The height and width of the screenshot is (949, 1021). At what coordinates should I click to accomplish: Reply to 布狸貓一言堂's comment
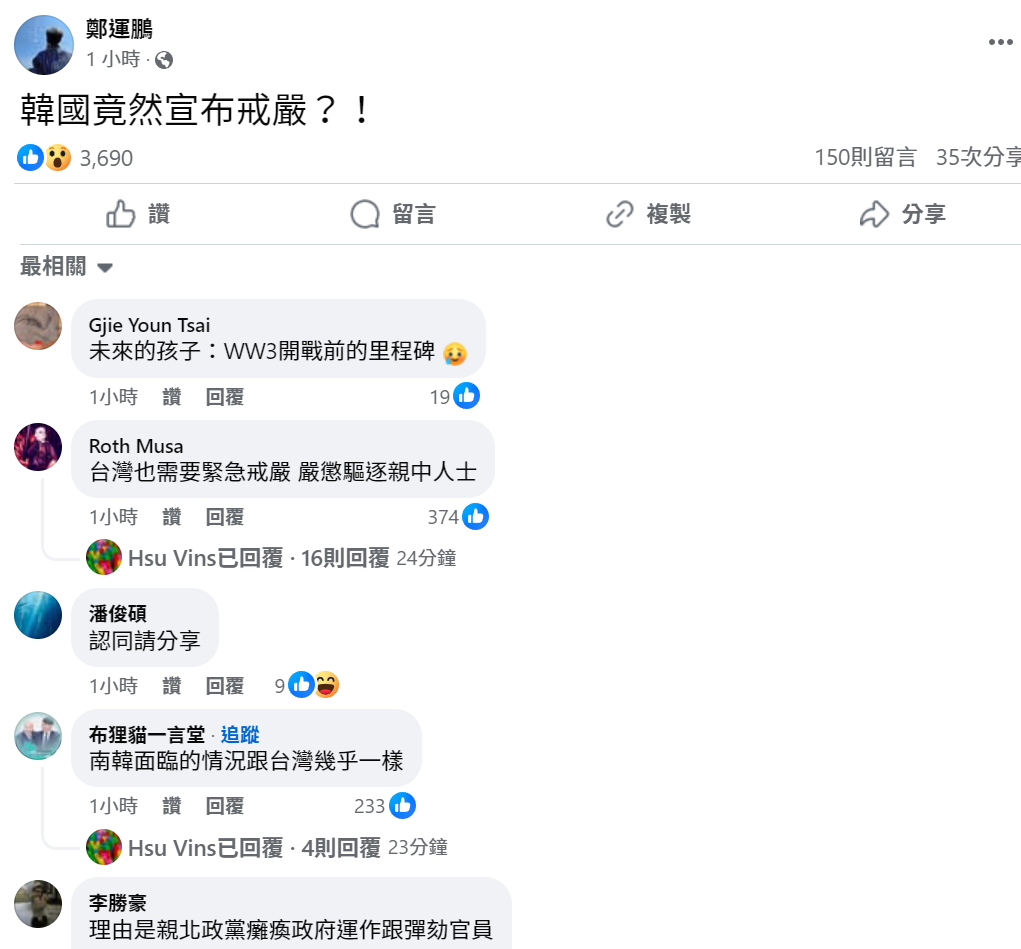tap(224, 806)
